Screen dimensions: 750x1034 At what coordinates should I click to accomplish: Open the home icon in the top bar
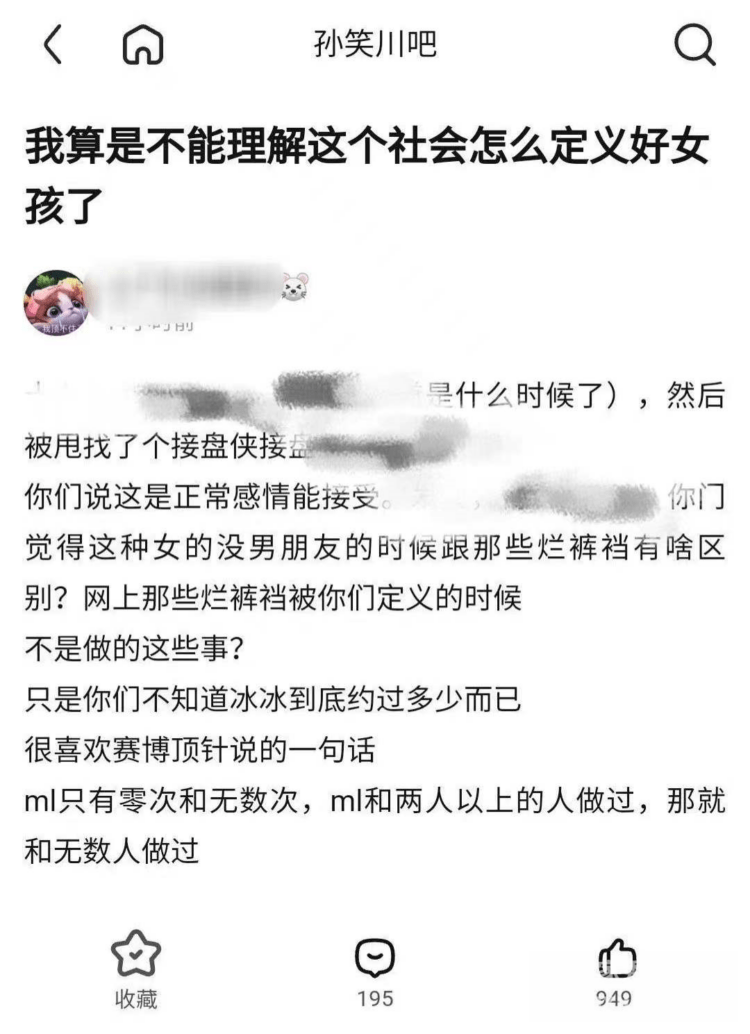point(142,46)
